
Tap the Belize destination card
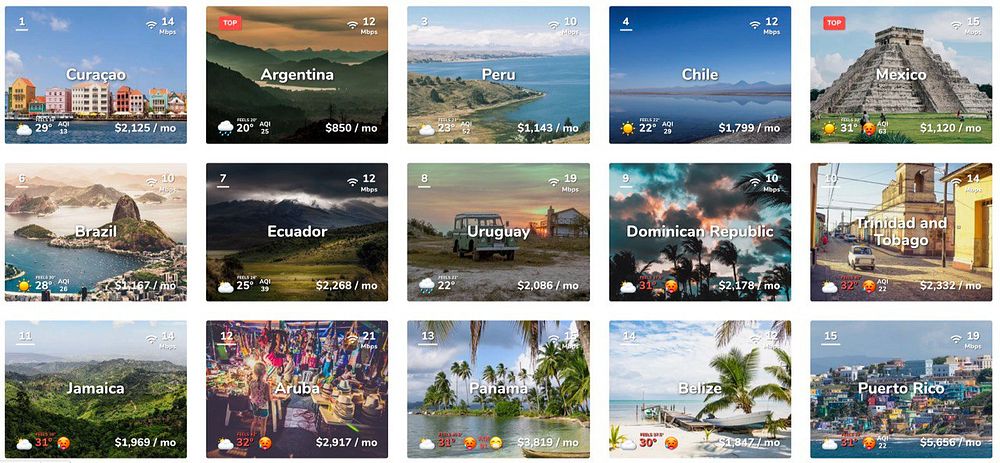pos(700,389)
